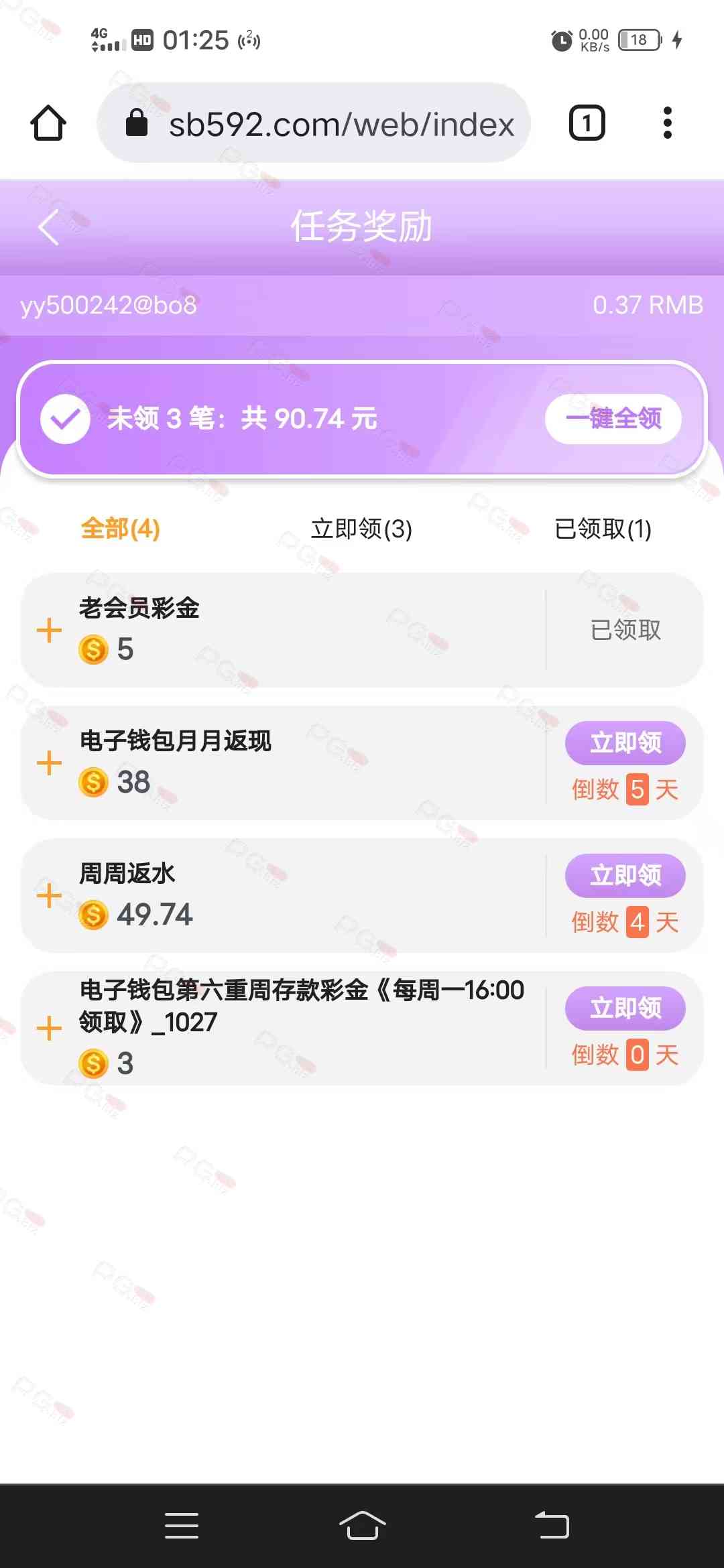
Task: Expand the 电子钱包月月返现 row details
Action: click(x=49, y=763)
